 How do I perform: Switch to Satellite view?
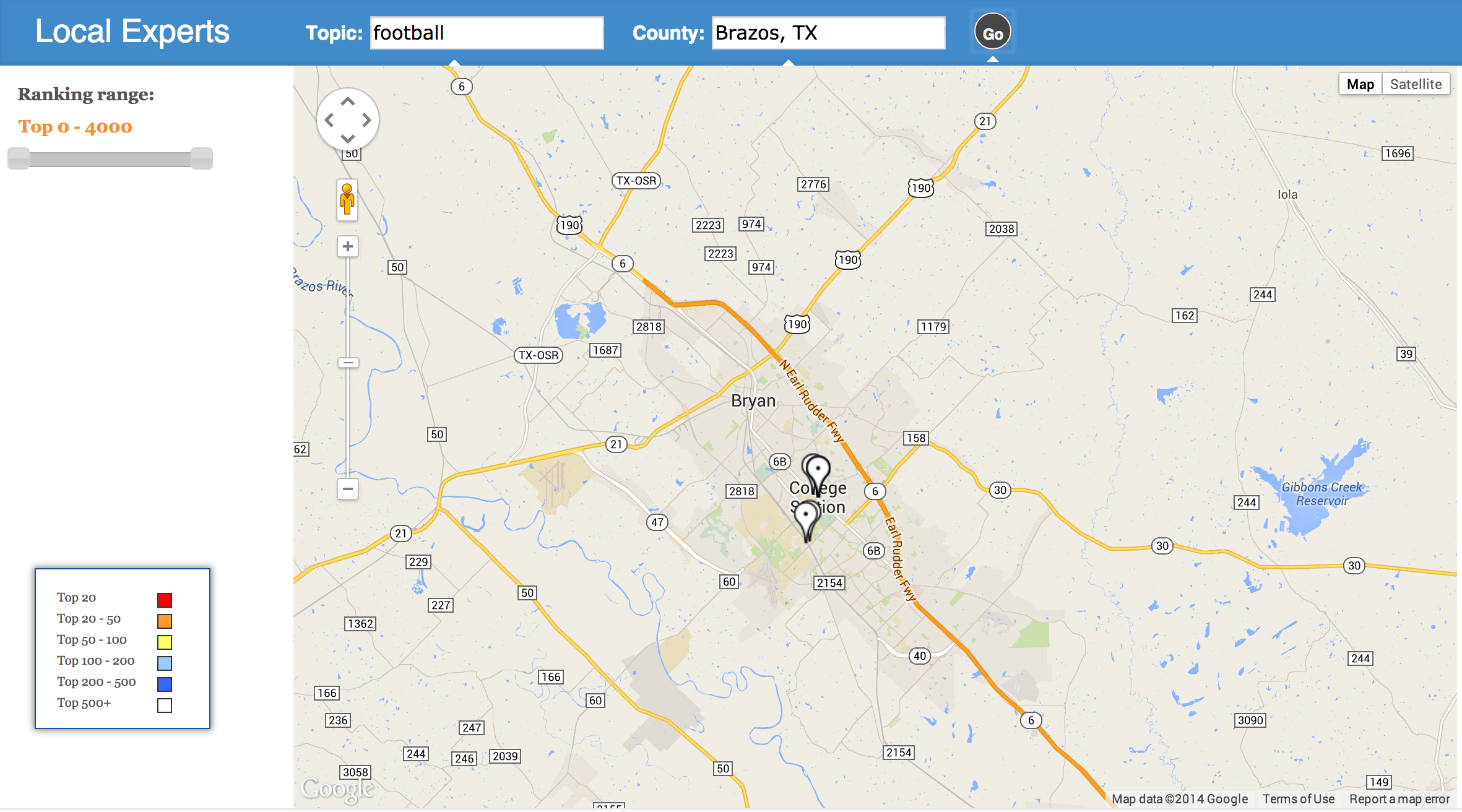pos(1415,84)
